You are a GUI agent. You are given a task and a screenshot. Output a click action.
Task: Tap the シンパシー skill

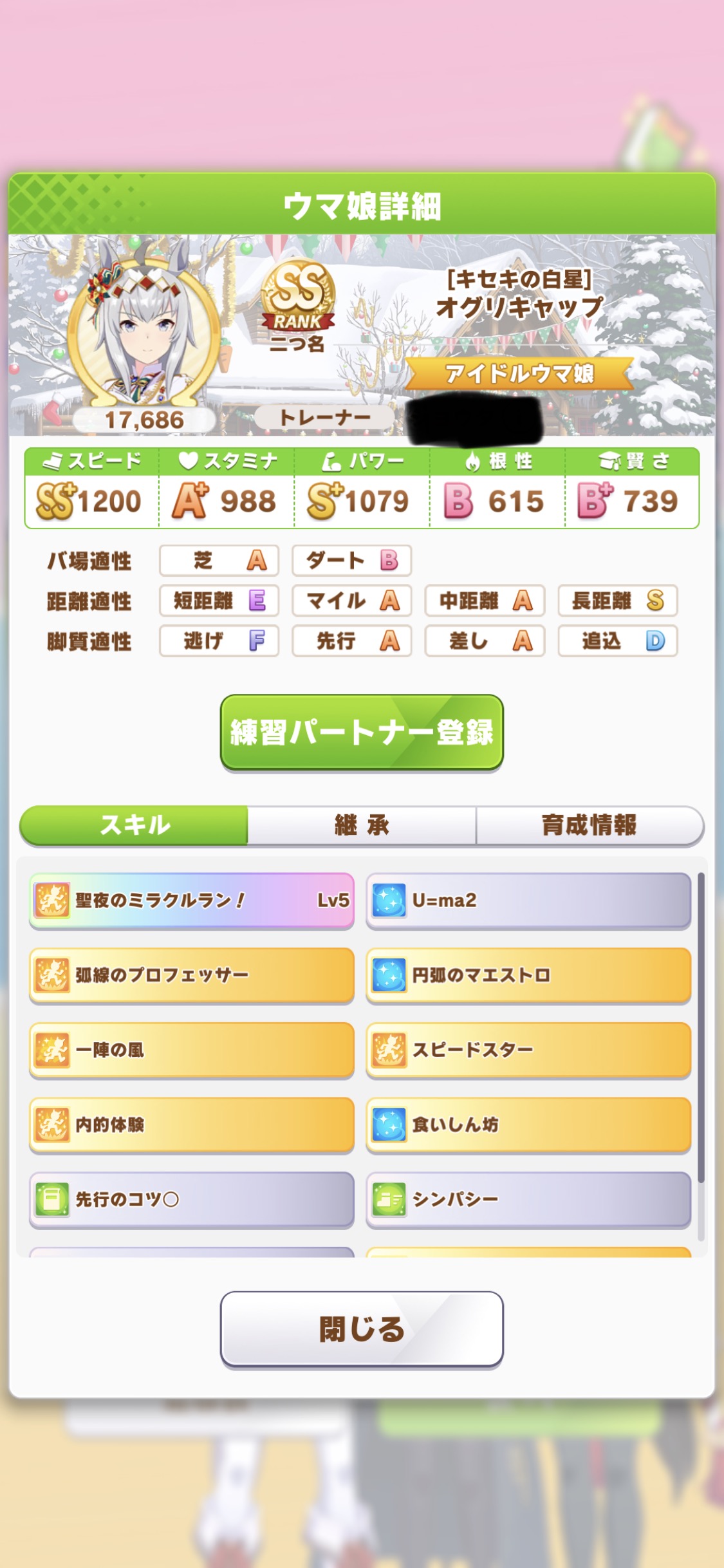(x=528, y=1199)
